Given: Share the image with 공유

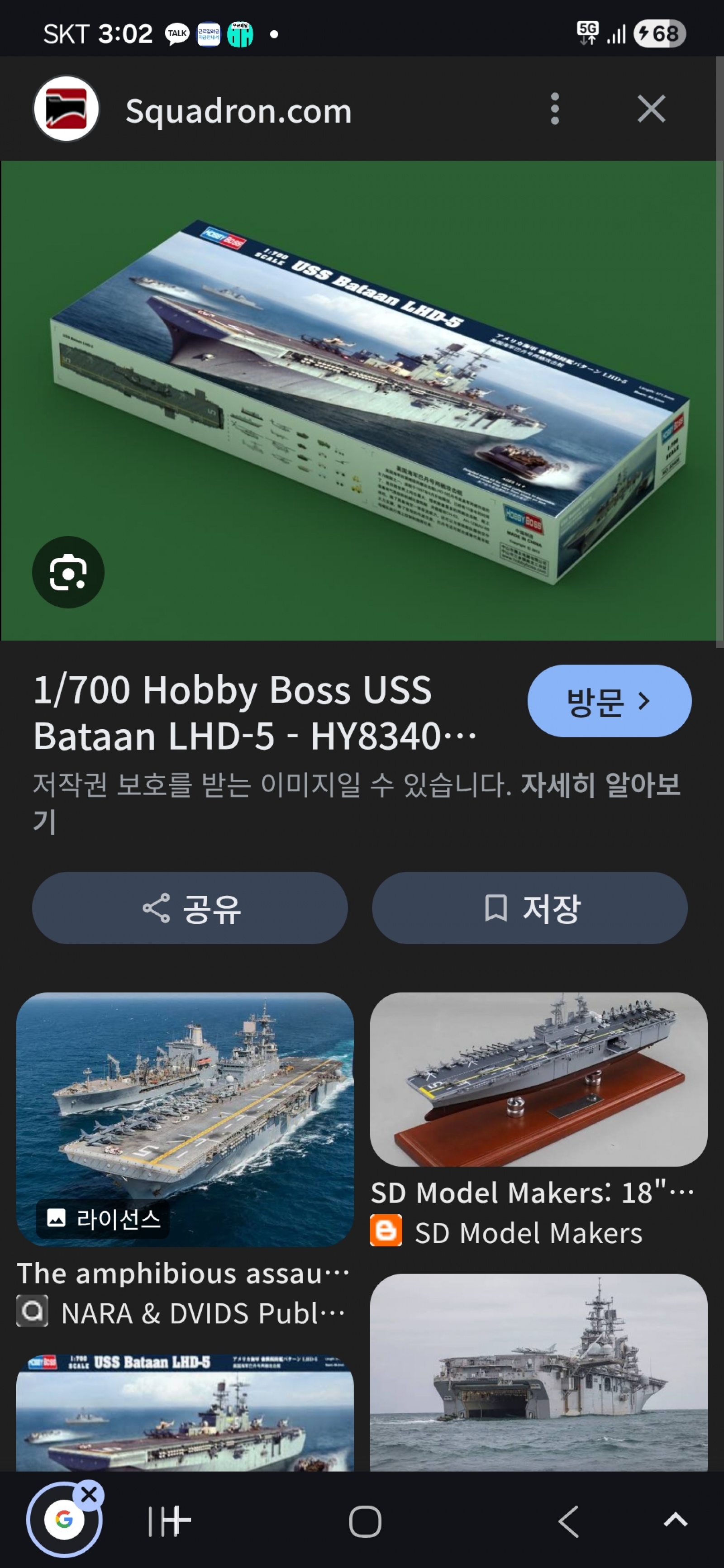Looking at the screenshot, I should (x=190, y=908).
